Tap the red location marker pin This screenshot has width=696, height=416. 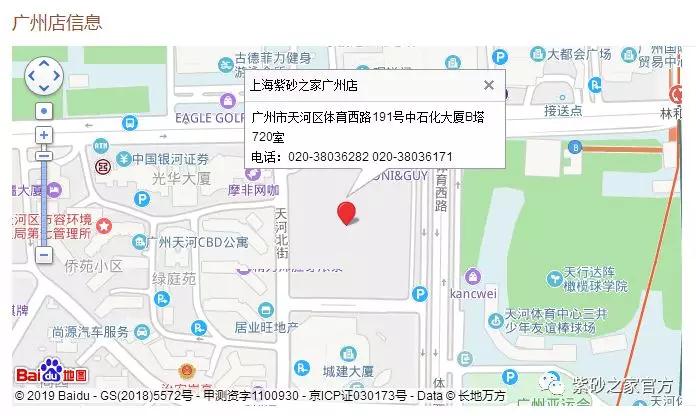pos(346,212)
